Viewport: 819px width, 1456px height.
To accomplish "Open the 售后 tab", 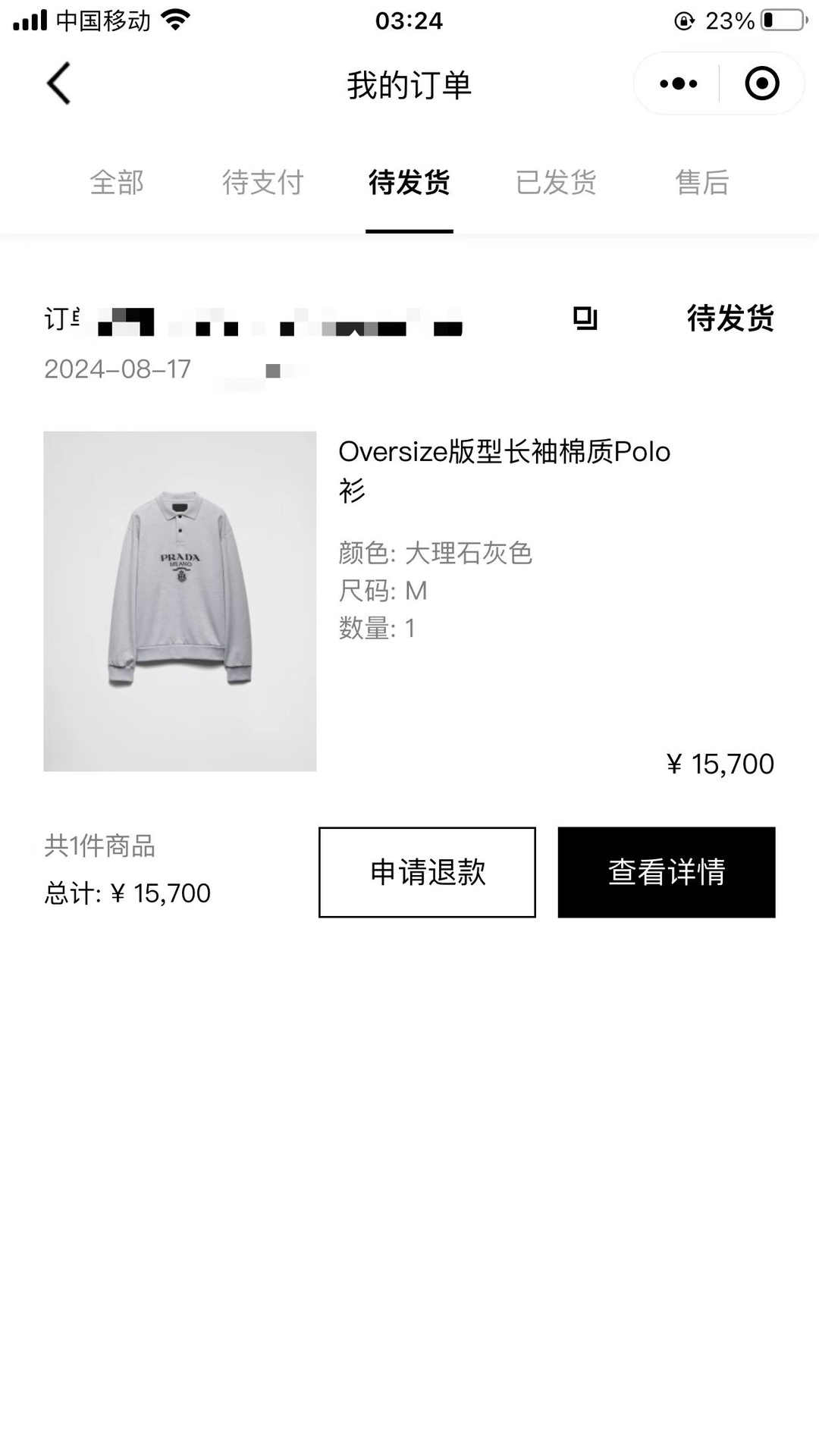I will pos(701,183).
